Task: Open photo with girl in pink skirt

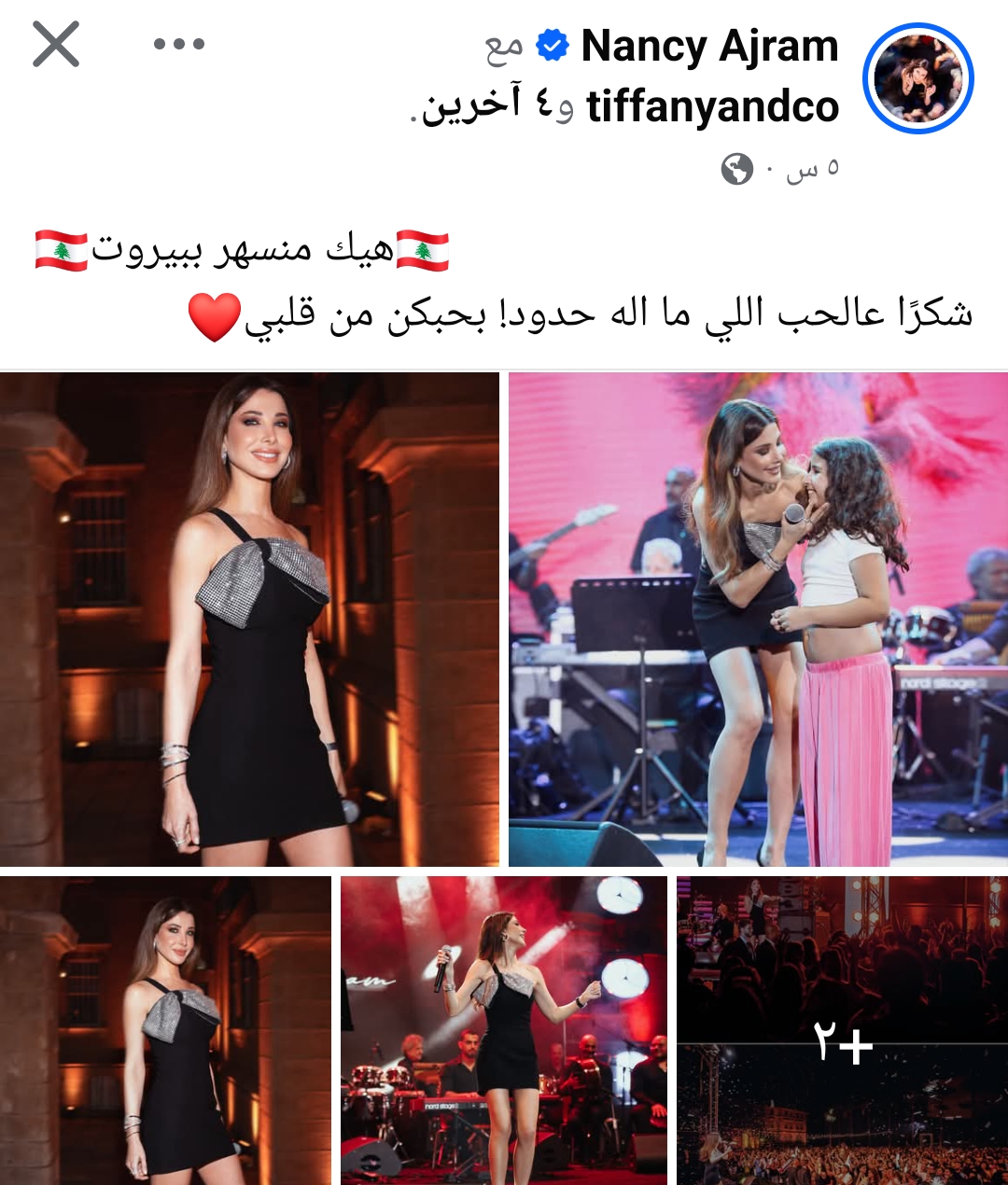Action: (x=758, y=620)
